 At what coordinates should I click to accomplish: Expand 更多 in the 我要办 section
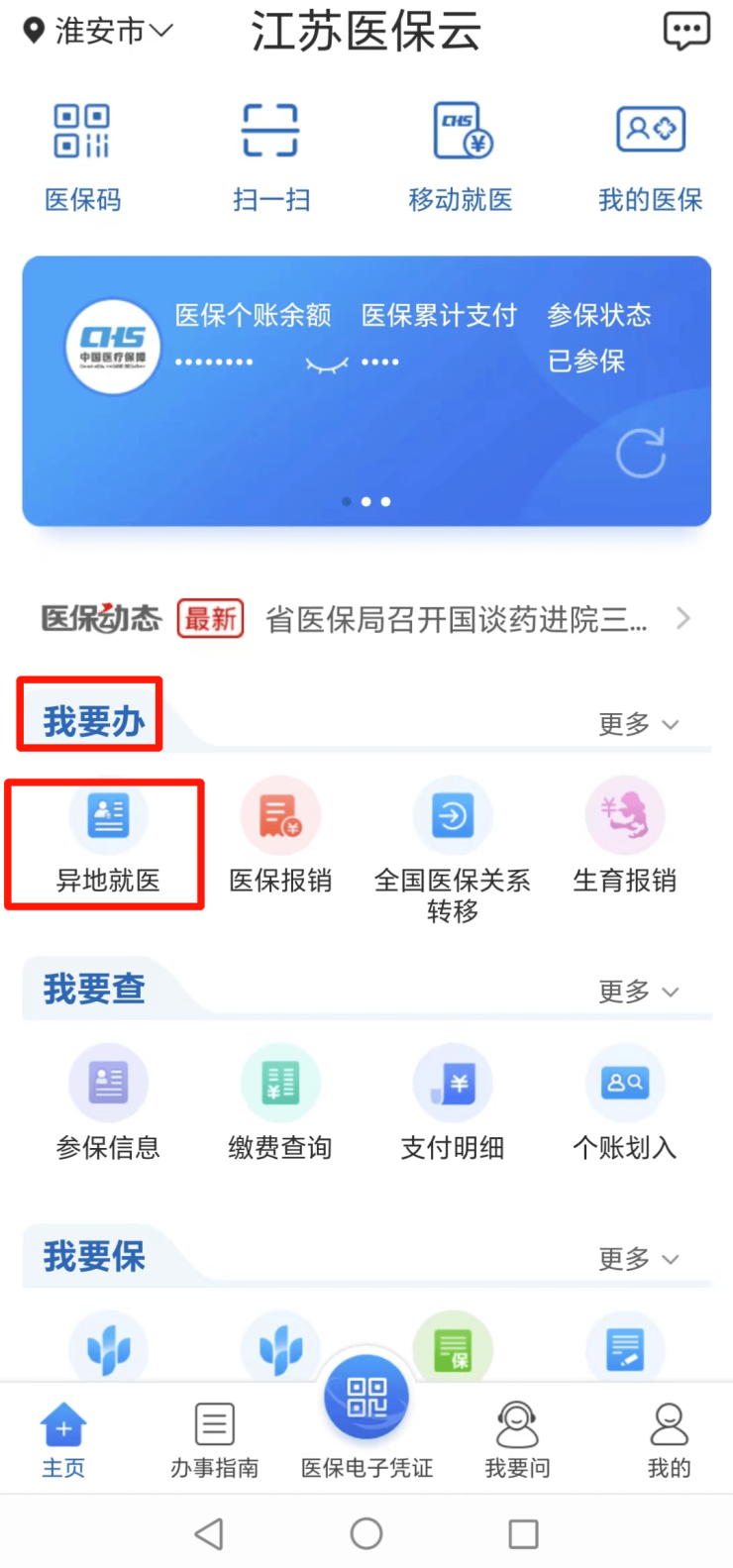point(638,725)
